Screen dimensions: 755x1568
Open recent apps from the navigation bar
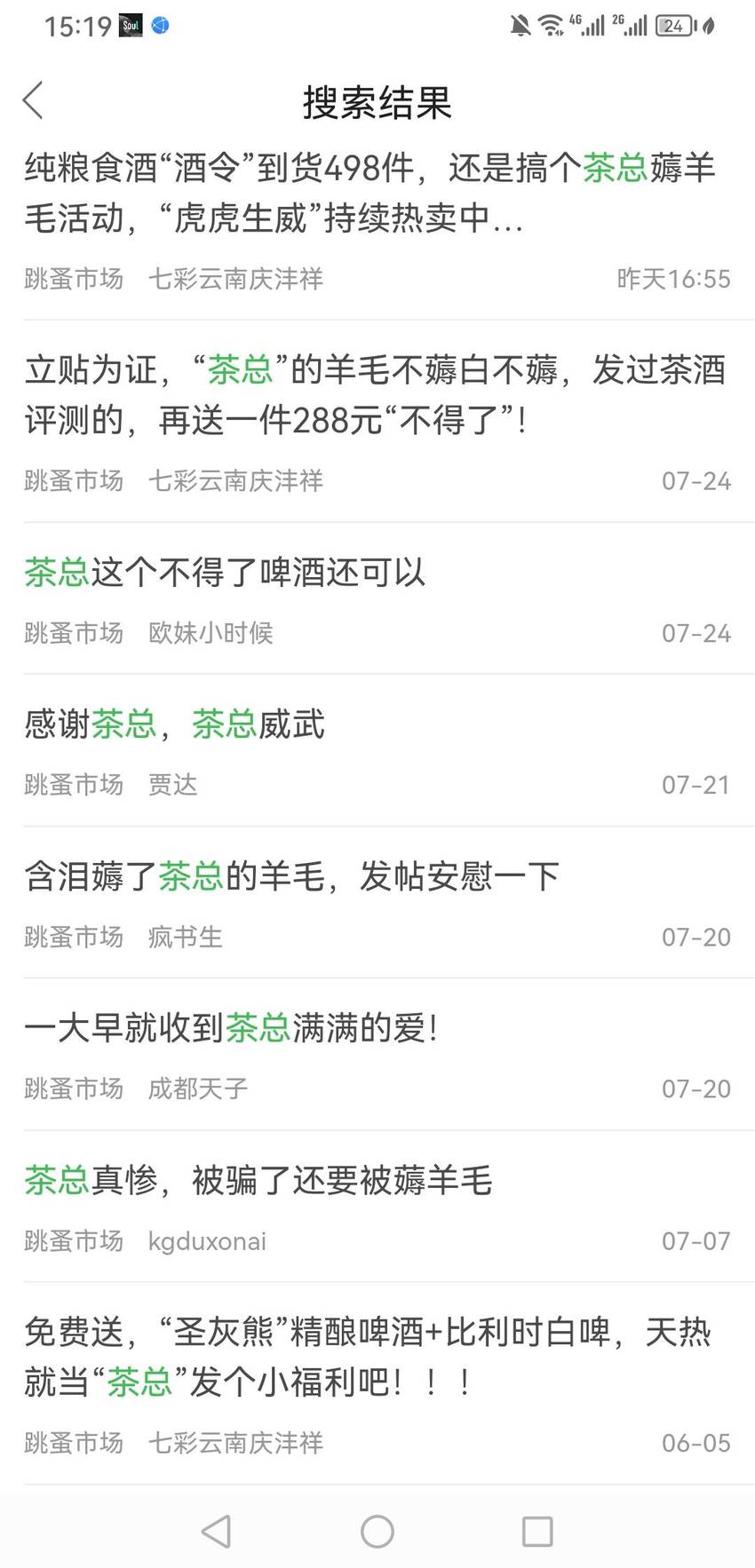(537, 1531)
